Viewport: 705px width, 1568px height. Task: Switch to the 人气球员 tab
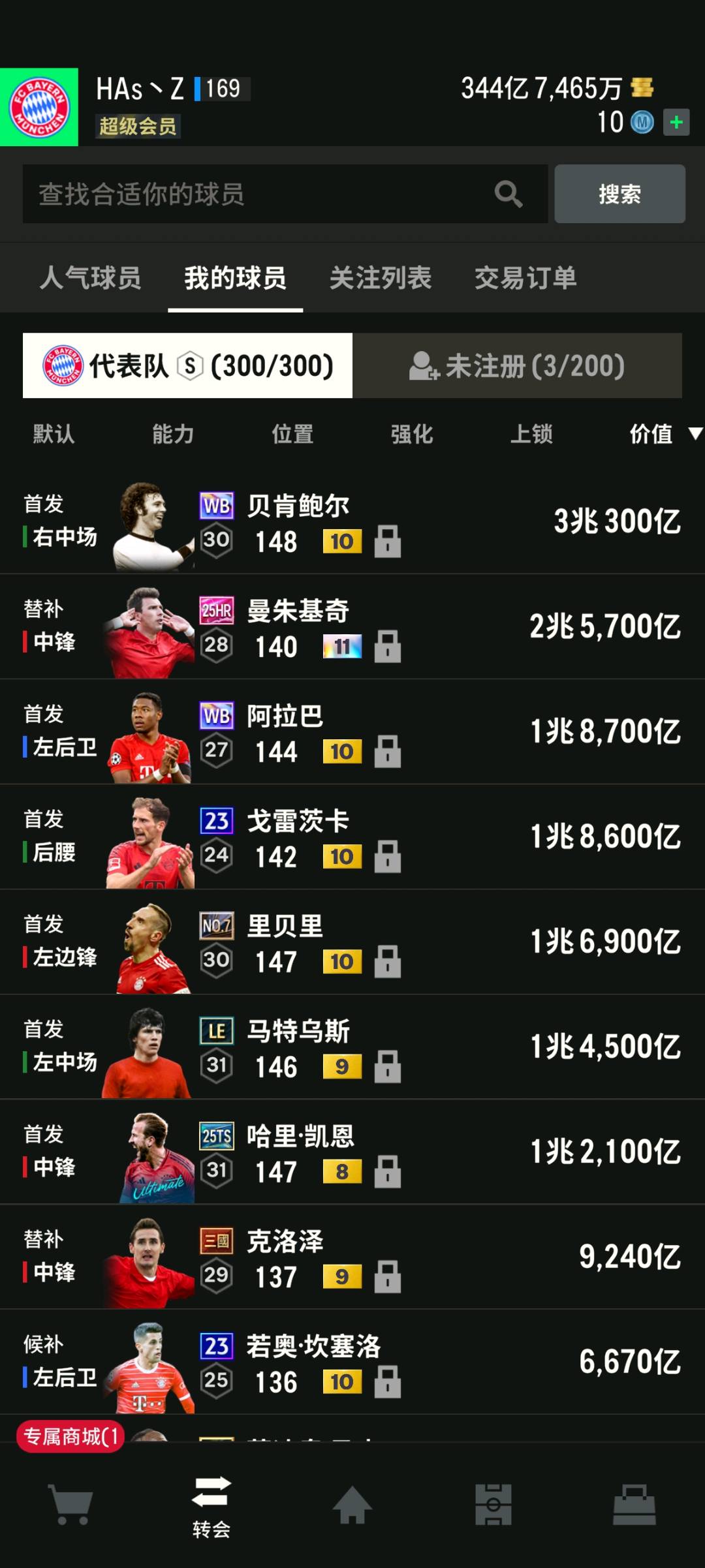click(90, 278)
